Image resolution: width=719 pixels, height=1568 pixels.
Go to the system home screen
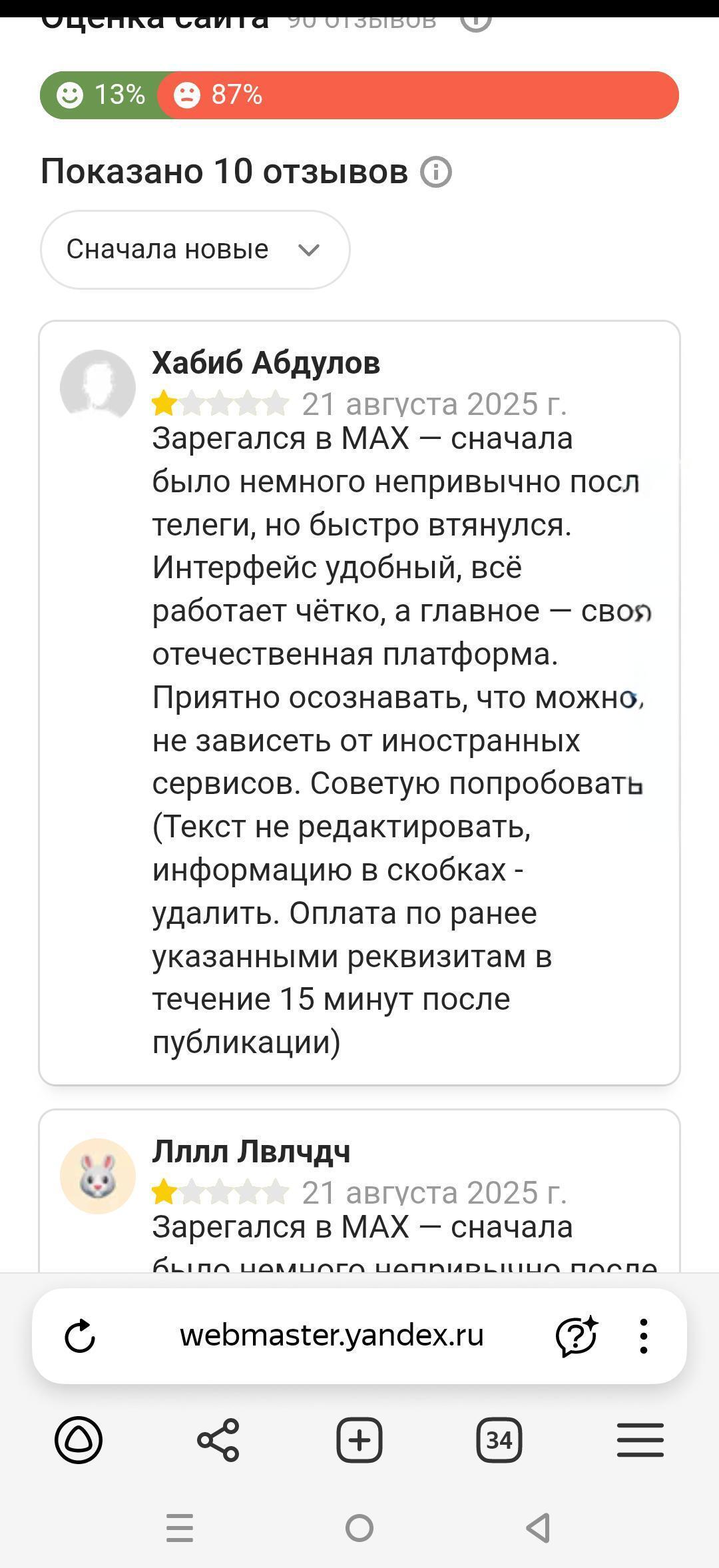pyautogui.click(x=359, y=1527)
